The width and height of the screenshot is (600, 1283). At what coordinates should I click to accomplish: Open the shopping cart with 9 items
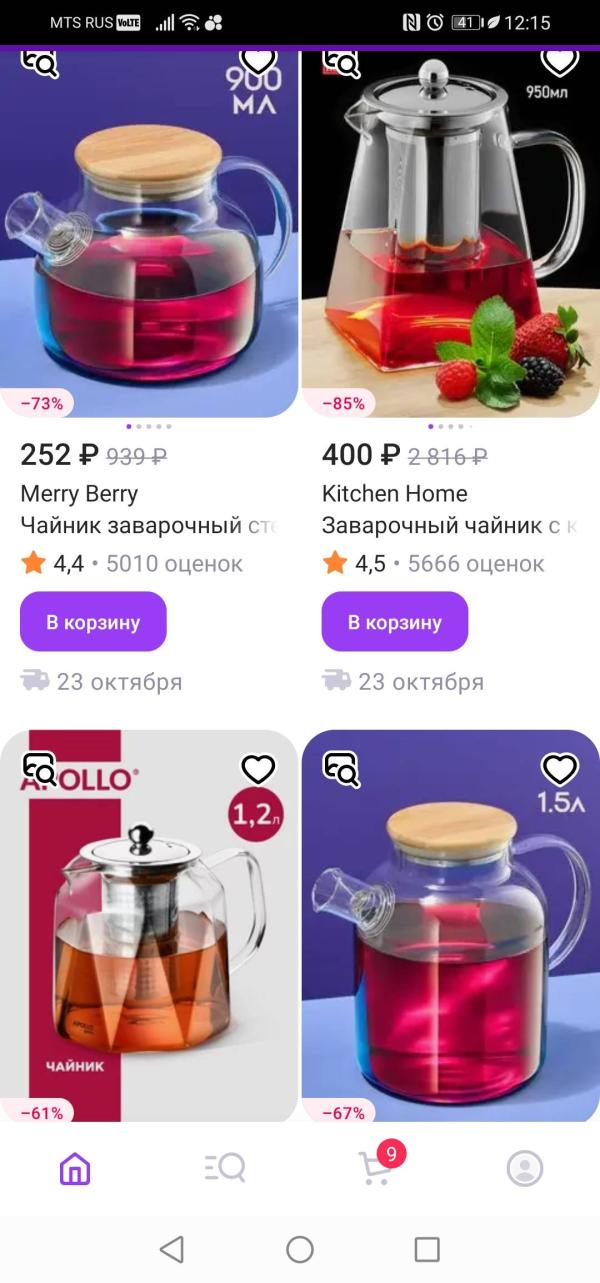[x=375, y=1168]
